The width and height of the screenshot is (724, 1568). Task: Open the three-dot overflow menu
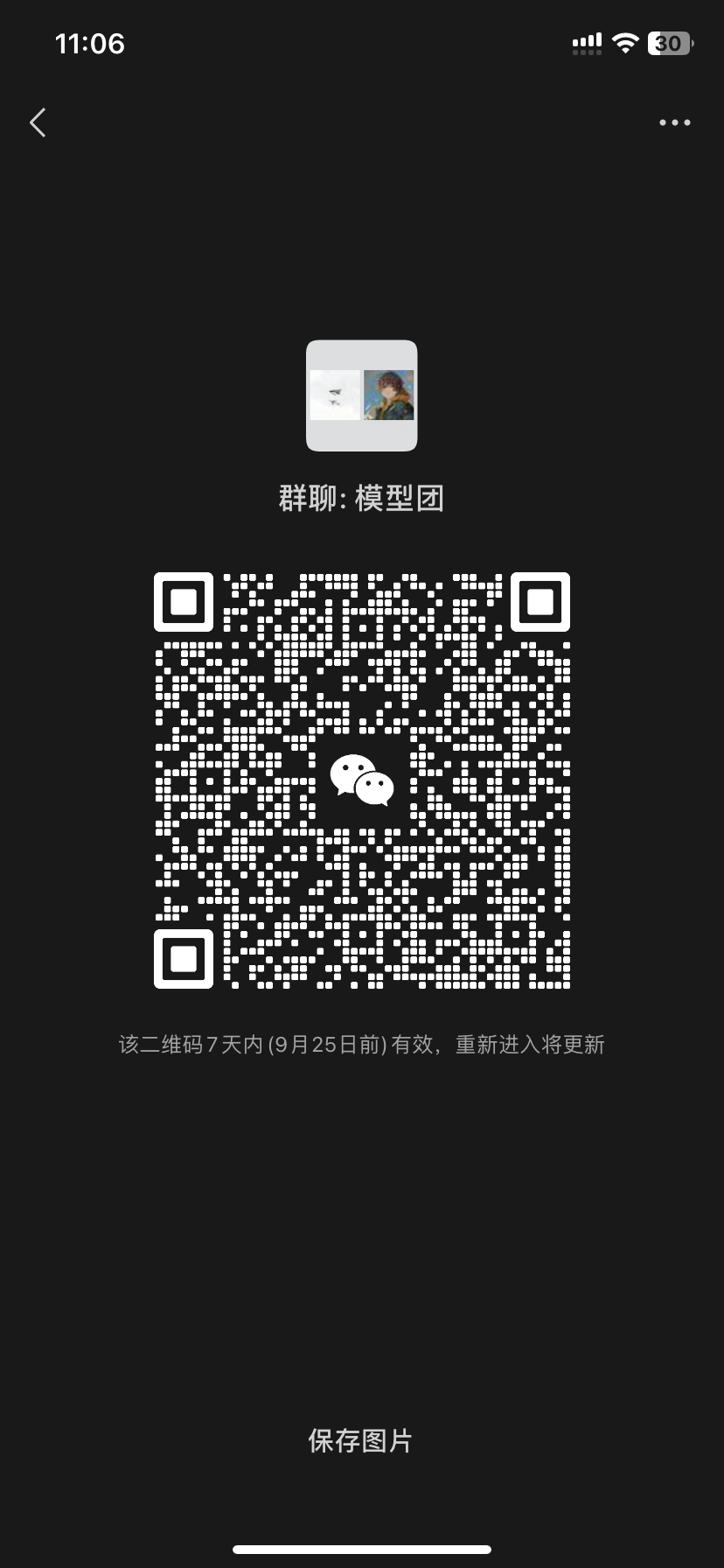[x=674, y=122]
